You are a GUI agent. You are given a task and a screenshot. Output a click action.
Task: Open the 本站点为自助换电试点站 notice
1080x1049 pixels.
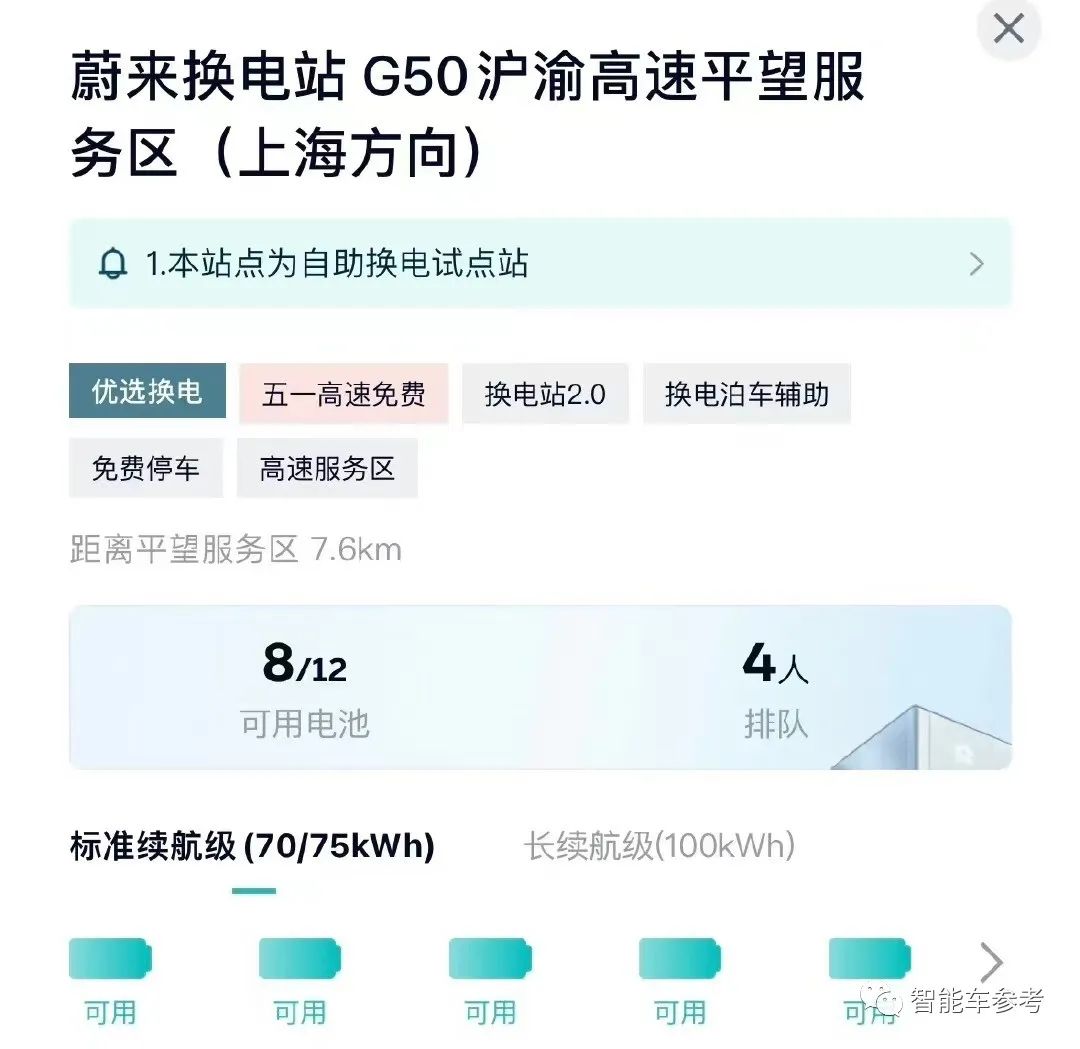540,264
